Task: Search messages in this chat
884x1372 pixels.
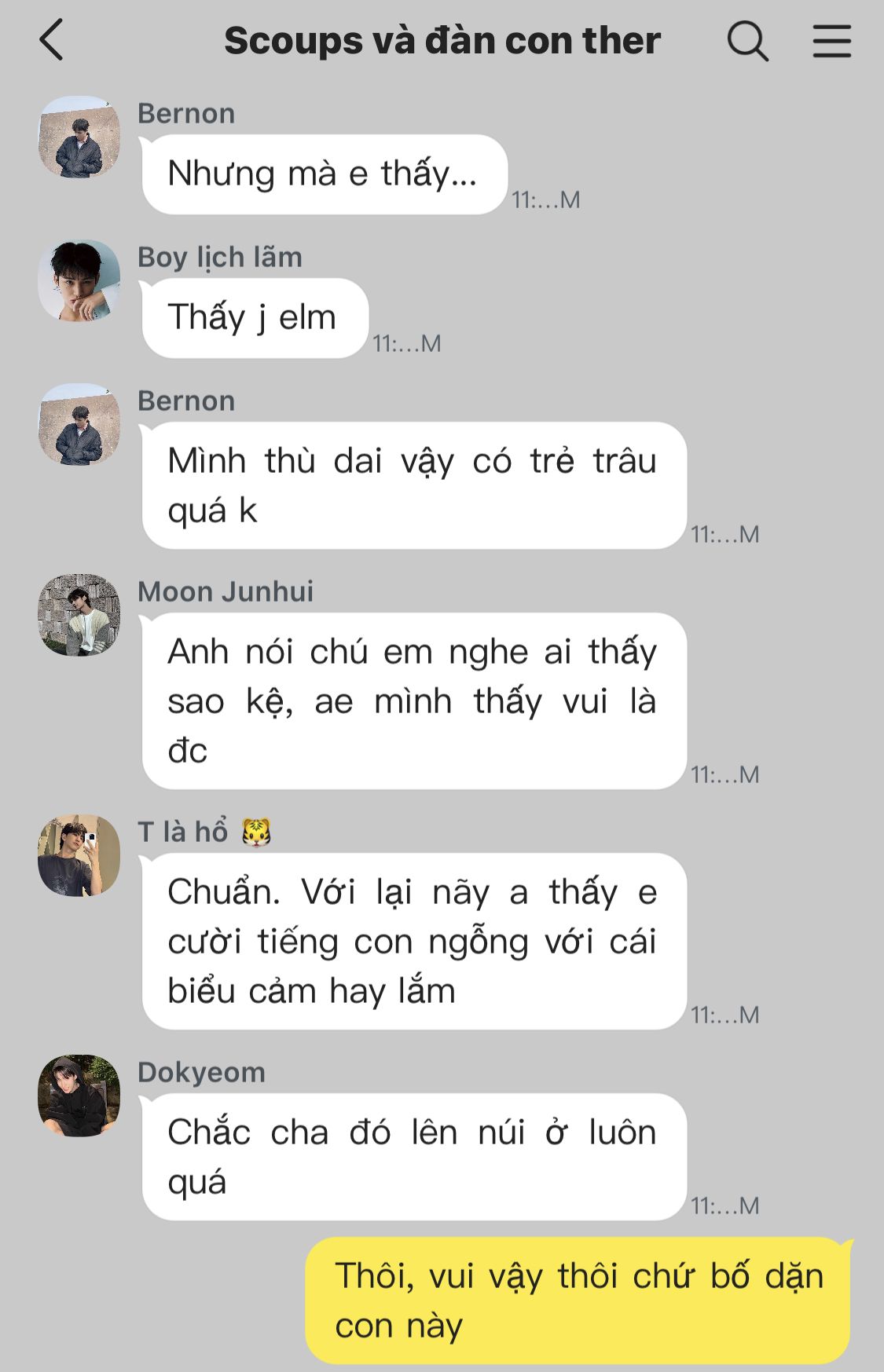Action: (746, 41)
